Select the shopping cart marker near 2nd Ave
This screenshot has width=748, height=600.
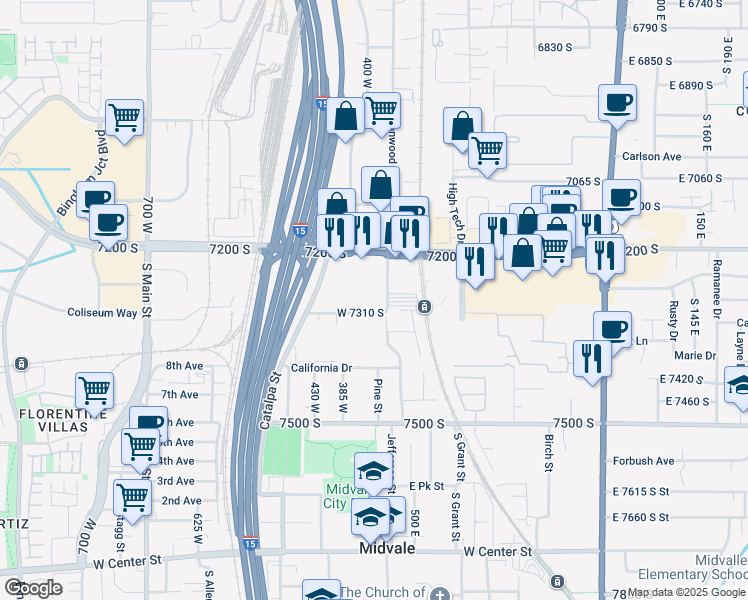tap(131, 497)
